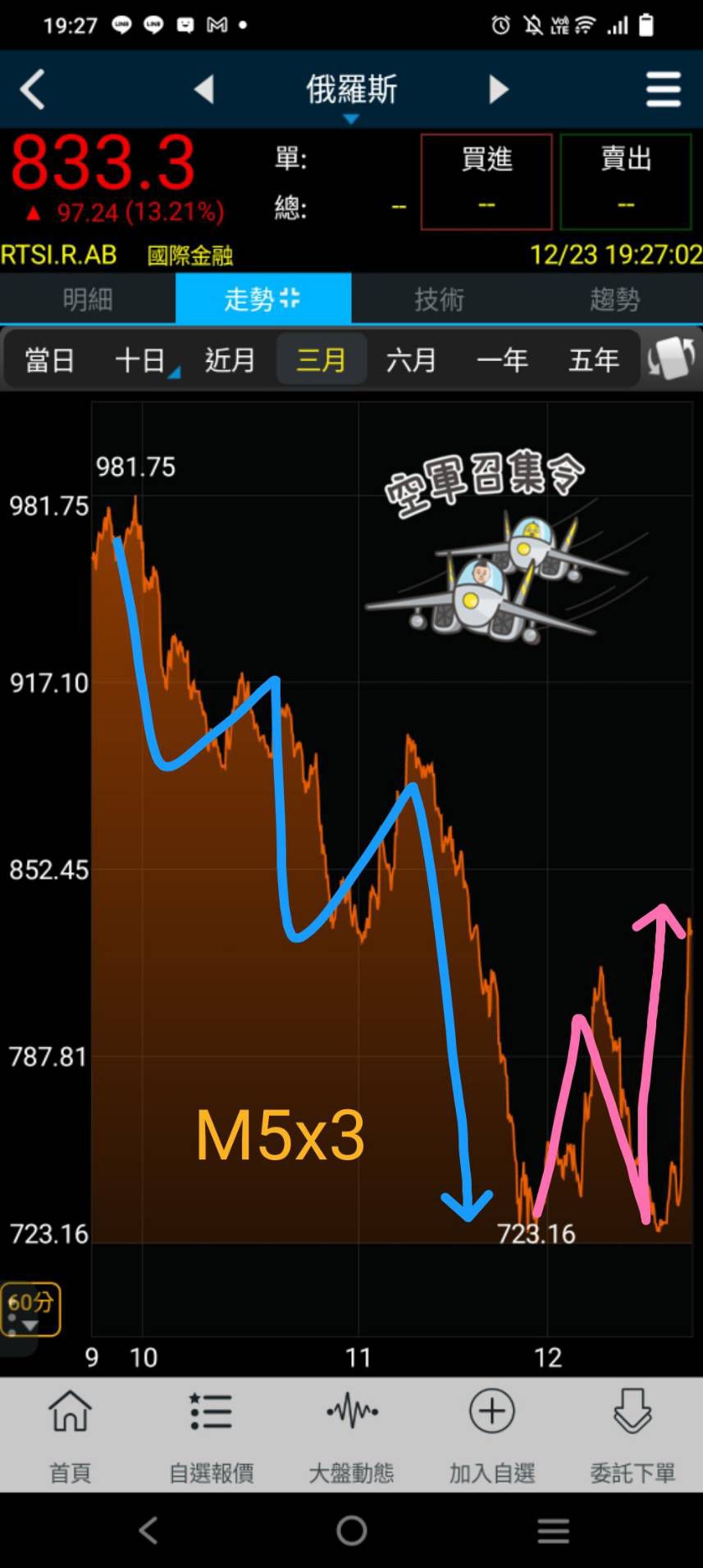The height and width of the screenshot is (1568, 703).
Task: Select the 技術 tab
Action: click(439, 299)
